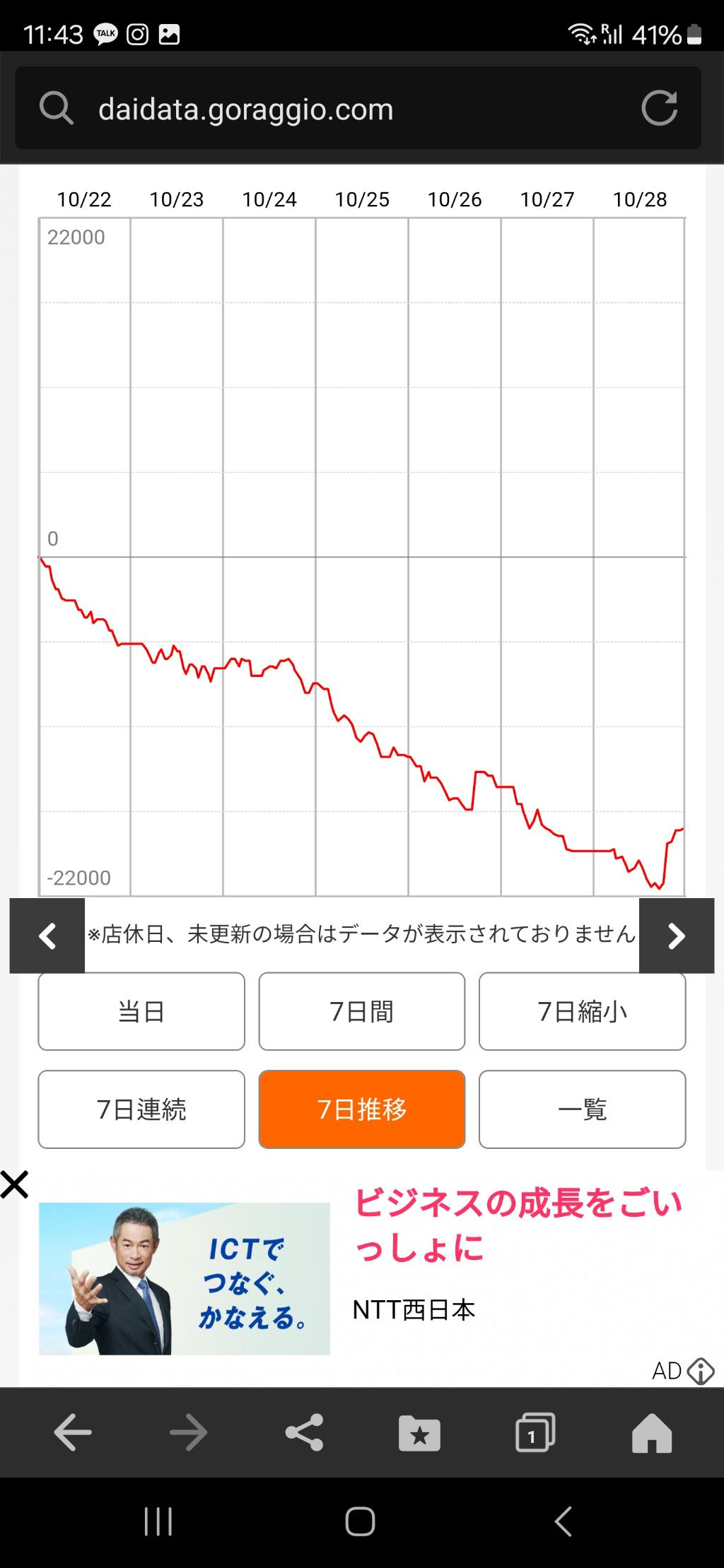
Task: Open the AD info icon
Action: coord(701,1371)
